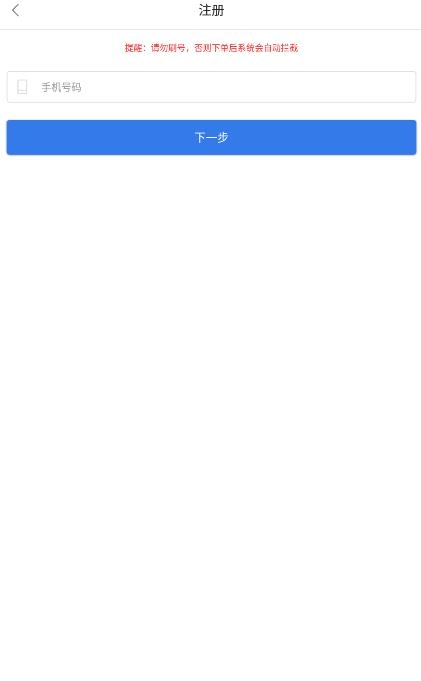The width and height of the screenshot is (421, 681).
Task: Tap the 手机号码 phone number field
Action: pos(211,87)
